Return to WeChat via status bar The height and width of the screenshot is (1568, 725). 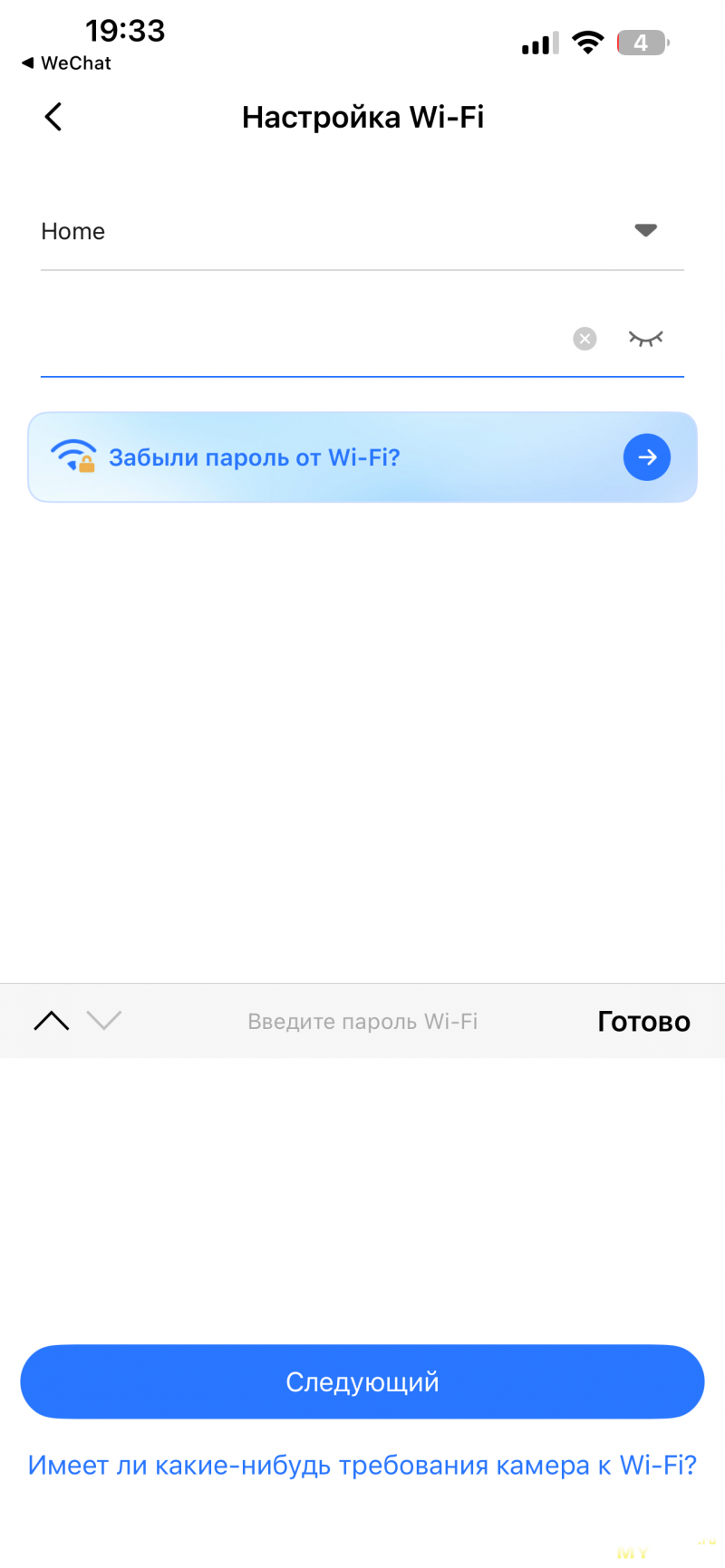66,63
